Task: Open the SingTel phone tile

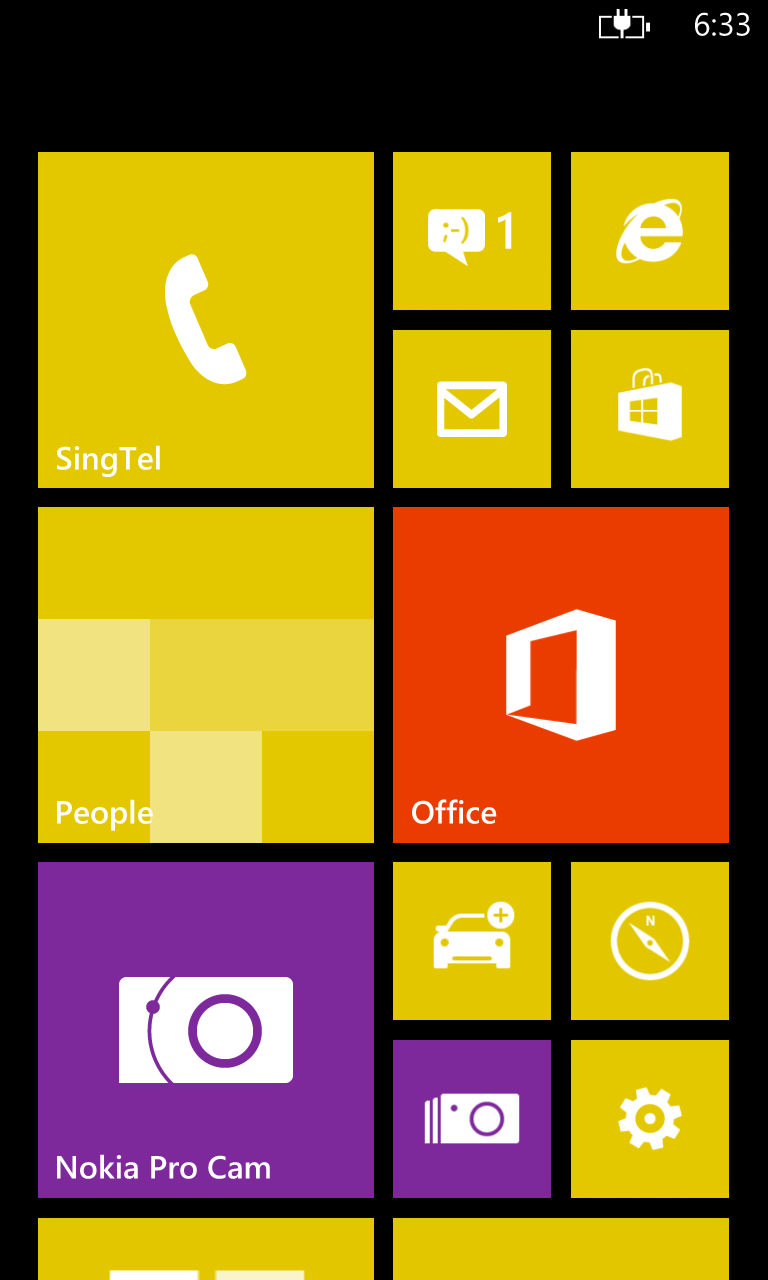Action: click(x=206, y=320)
